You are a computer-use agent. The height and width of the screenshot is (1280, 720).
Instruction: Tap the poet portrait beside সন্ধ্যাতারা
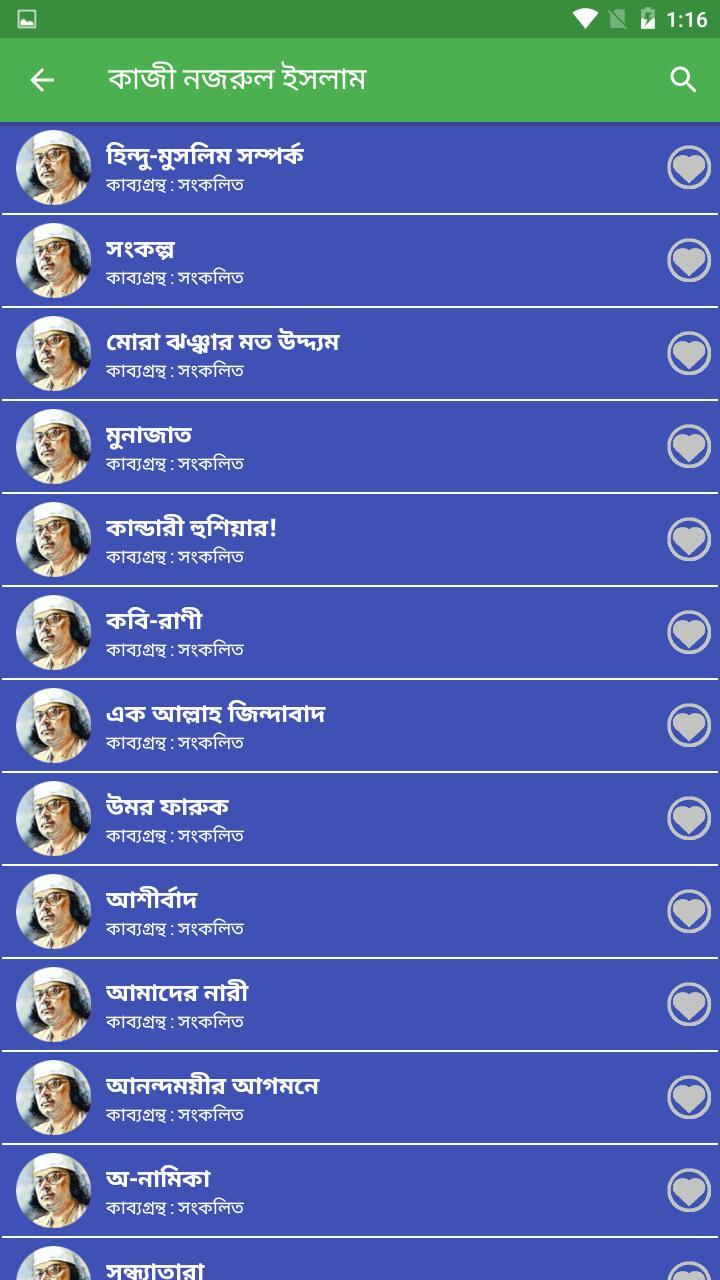tap(55, 1268)
